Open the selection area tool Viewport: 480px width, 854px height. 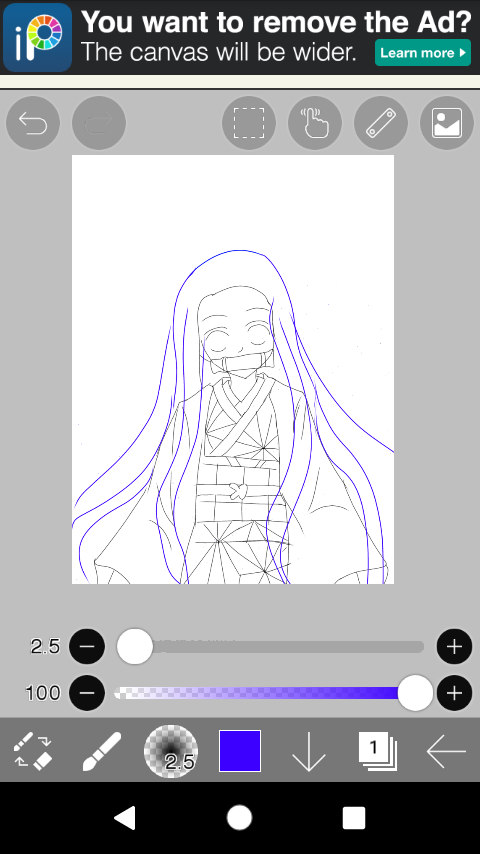249,123
